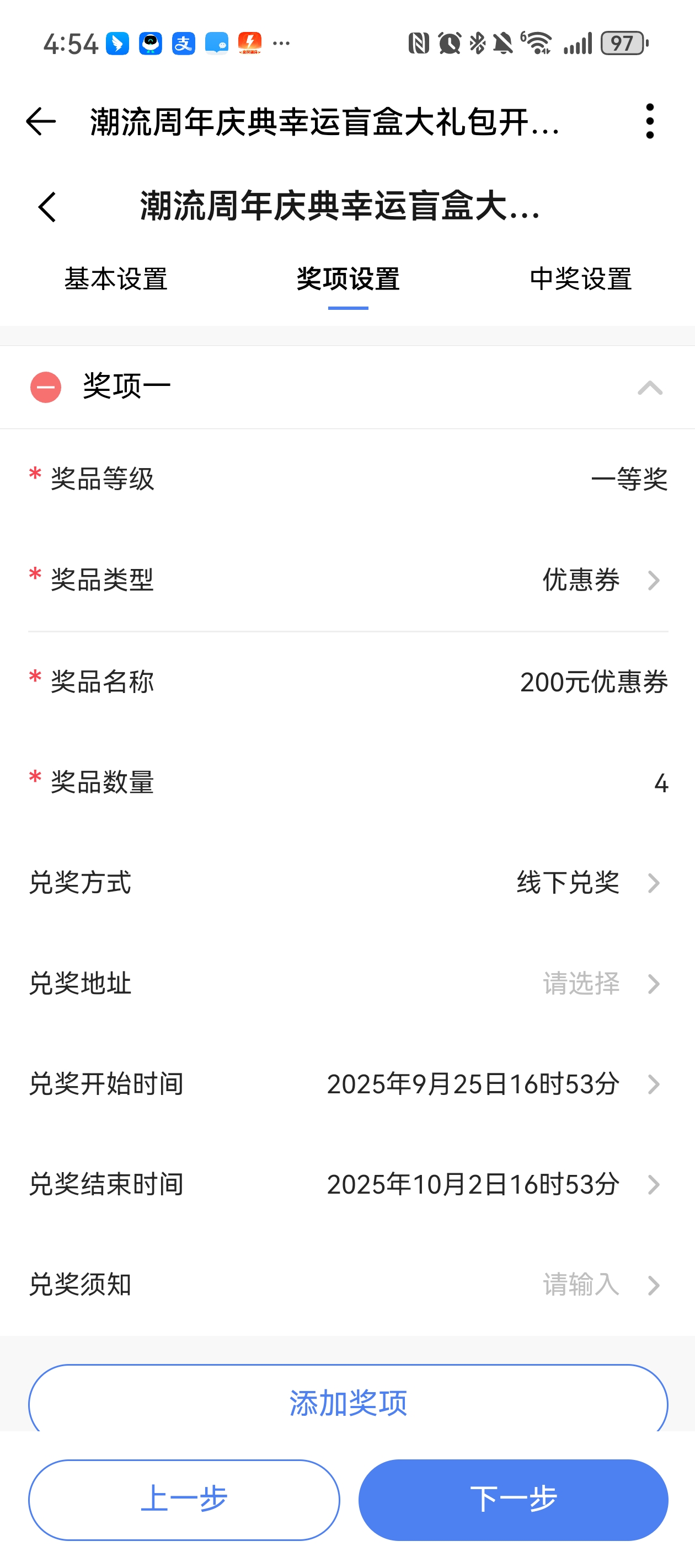Go to the 中奖设置 tab
695x1568 pixels.
[580, 280]
